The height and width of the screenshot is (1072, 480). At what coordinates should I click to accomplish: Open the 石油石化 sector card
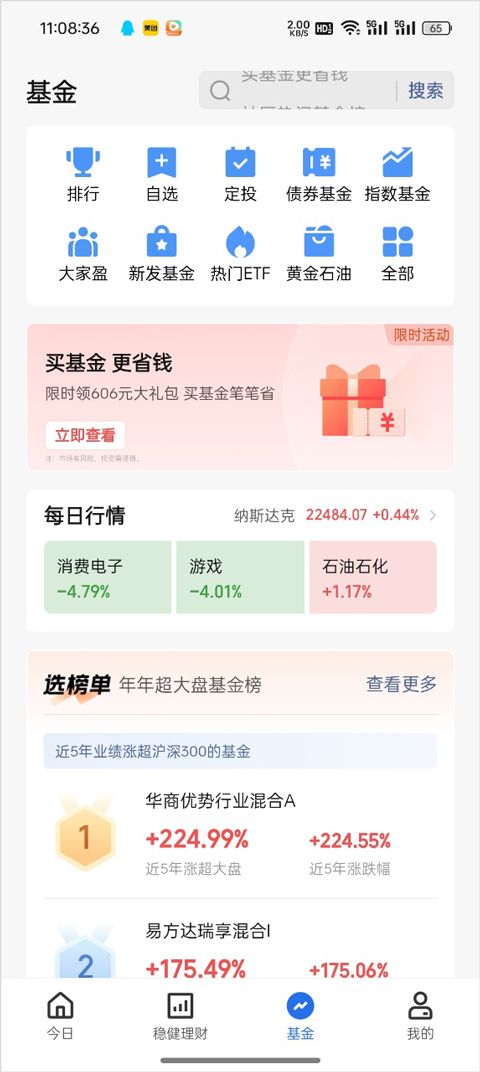[x=373, y=577]
